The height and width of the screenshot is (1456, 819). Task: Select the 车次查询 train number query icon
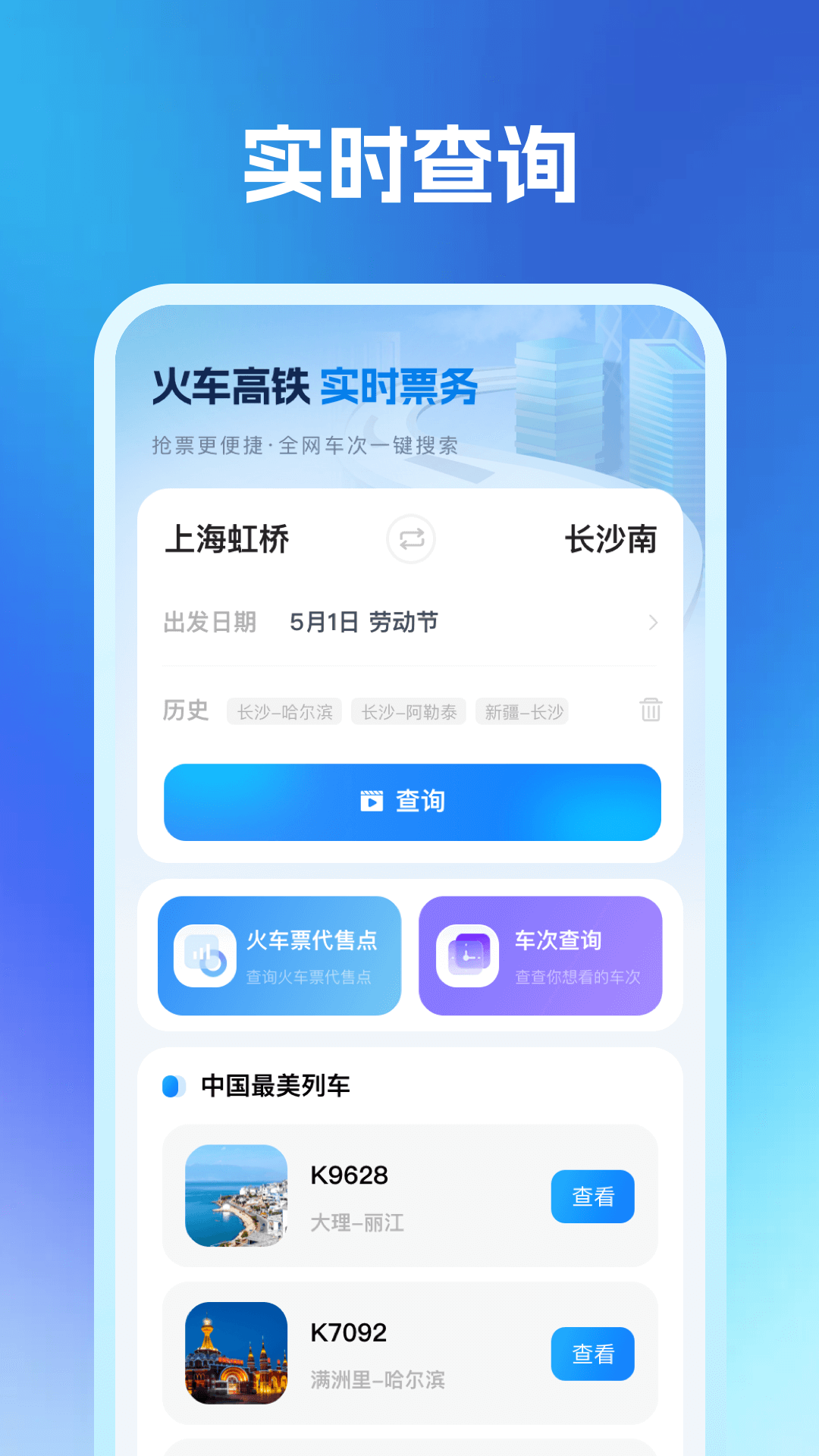[469, 954]
